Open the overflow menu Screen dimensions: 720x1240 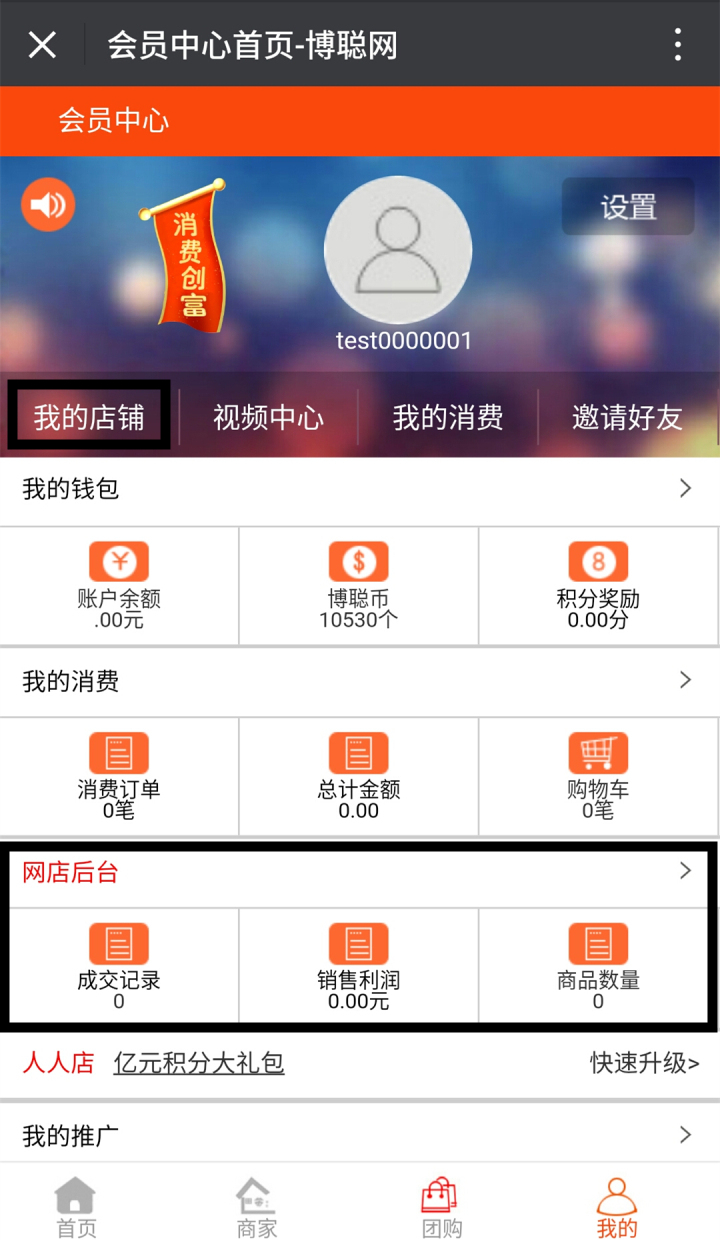tap(678, 44)
